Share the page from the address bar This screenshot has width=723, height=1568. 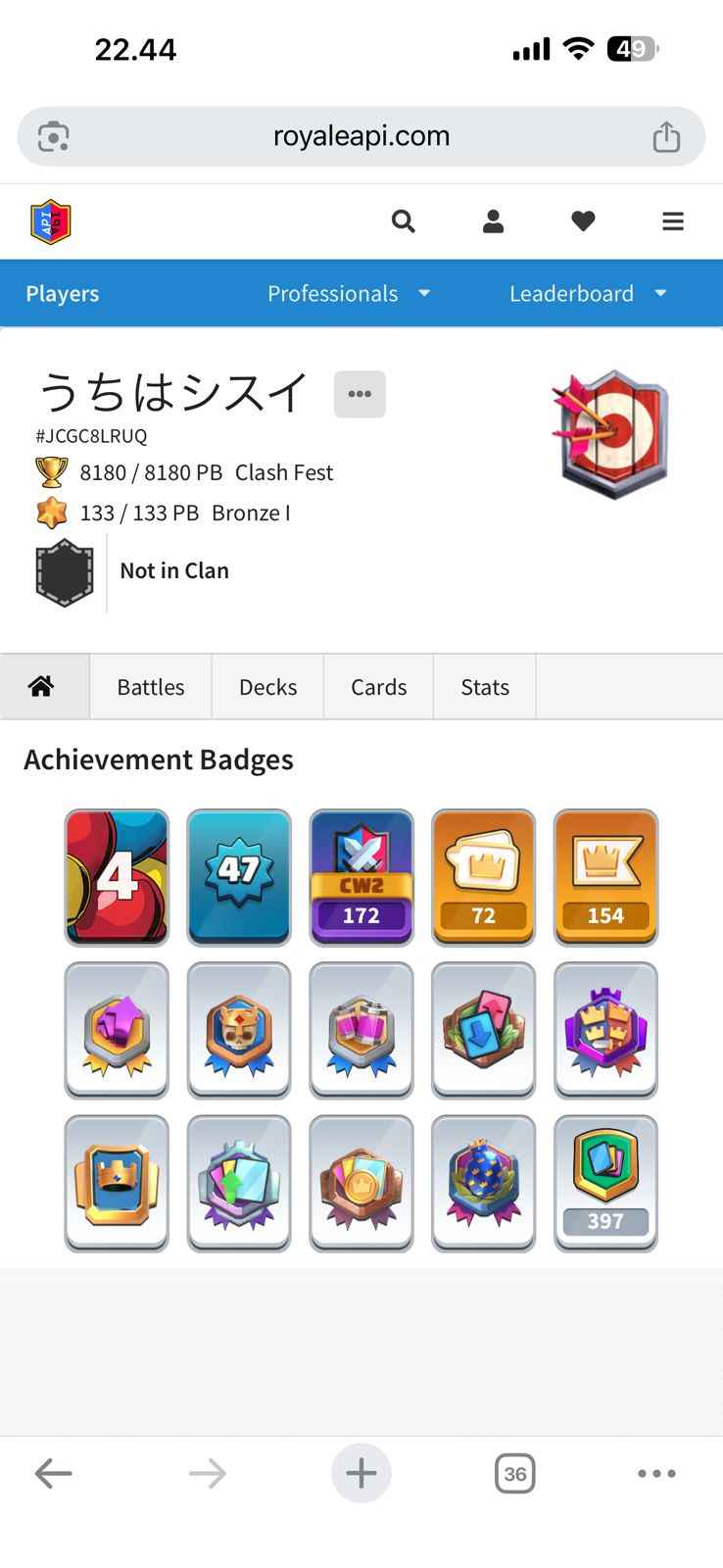pyautogui.click(x=666, y=136)
